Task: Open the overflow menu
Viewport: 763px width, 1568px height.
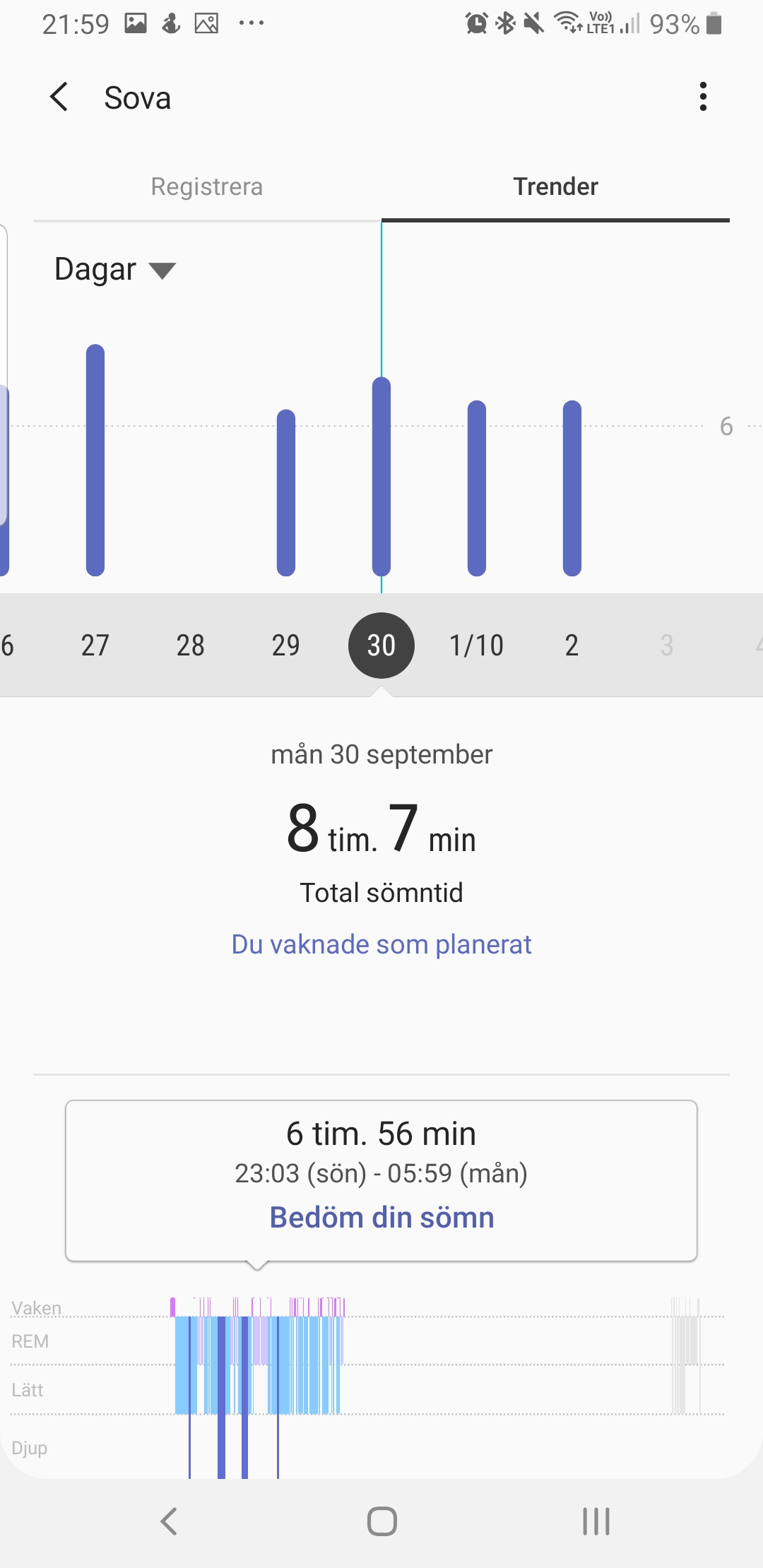Action: [x=702, y=97]
